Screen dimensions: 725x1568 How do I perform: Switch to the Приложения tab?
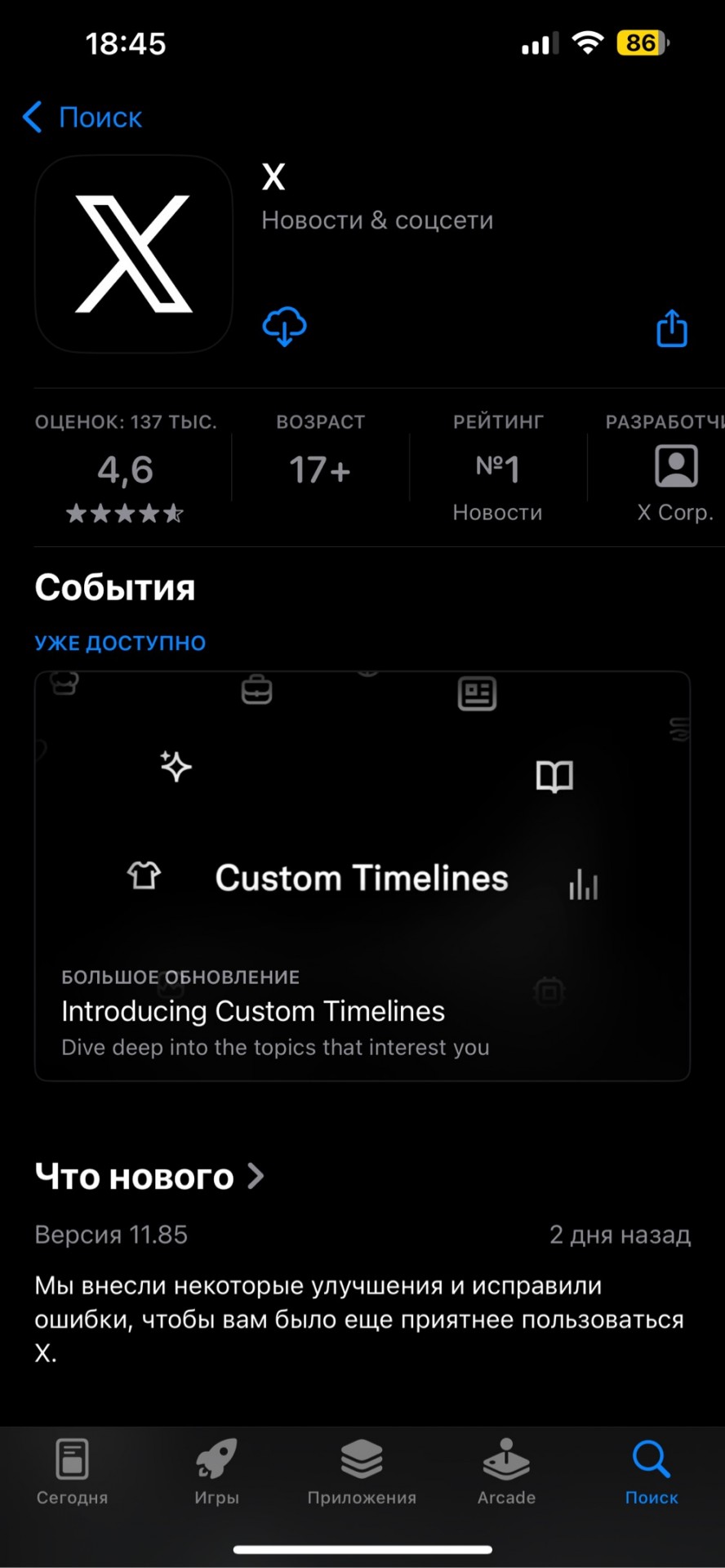click(362, 1472)
